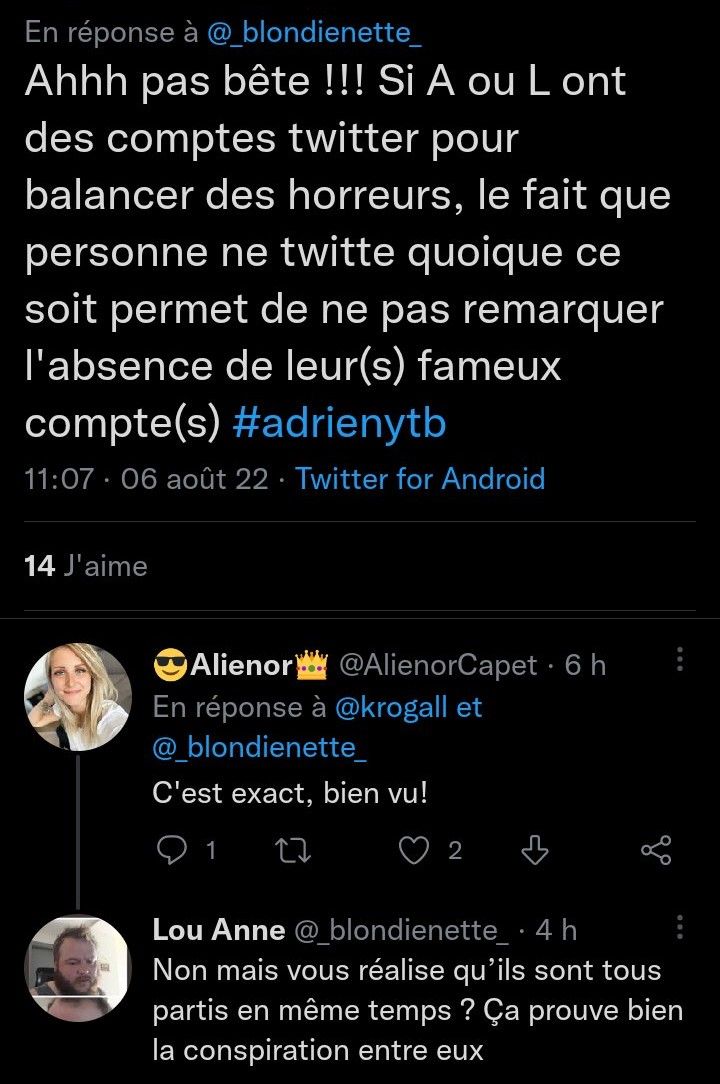The height and width of the screenshot is (1084, 720).
Task: Open overflow menu on Alienor's reply
Action: pyautogui.click(x=680, y=659)
